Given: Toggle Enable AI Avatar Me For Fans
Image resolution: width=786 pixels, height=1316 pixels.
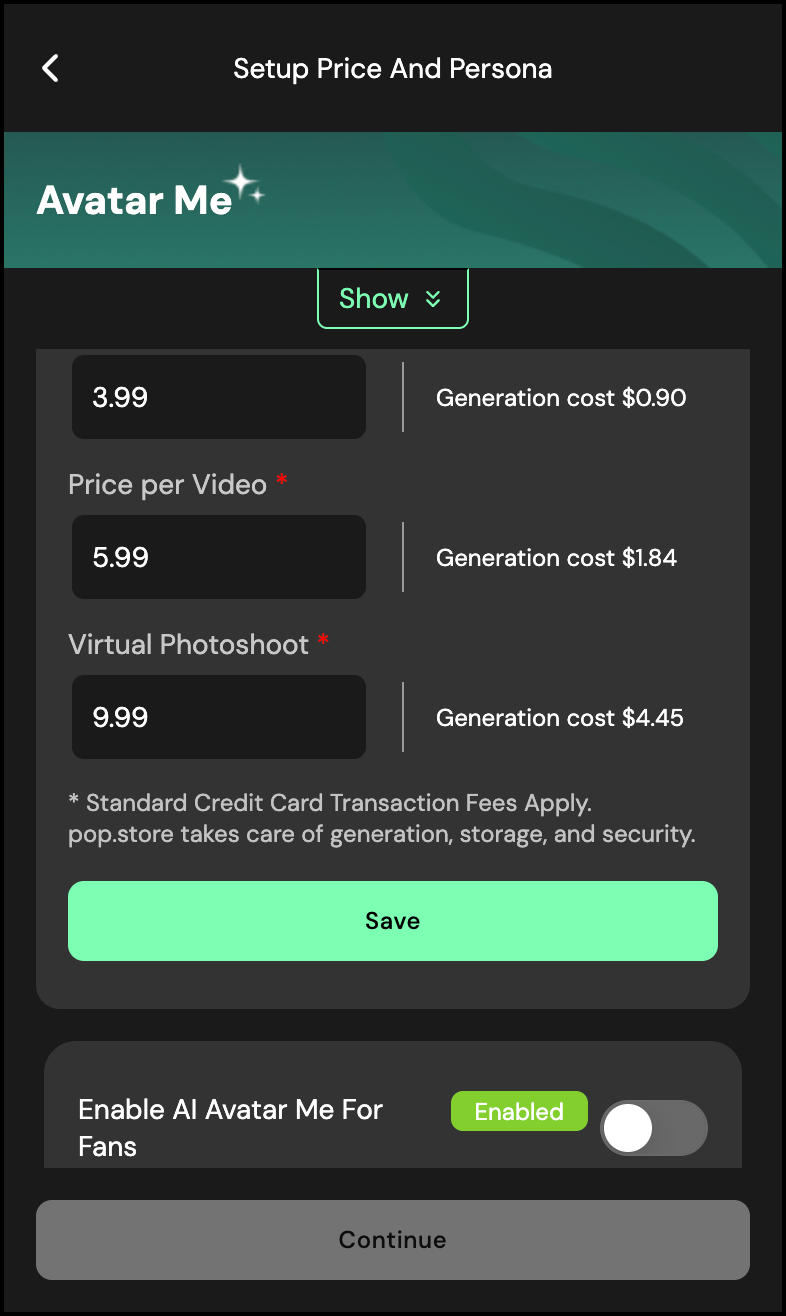Looking at the screenshot, I should click(653, 1129).
